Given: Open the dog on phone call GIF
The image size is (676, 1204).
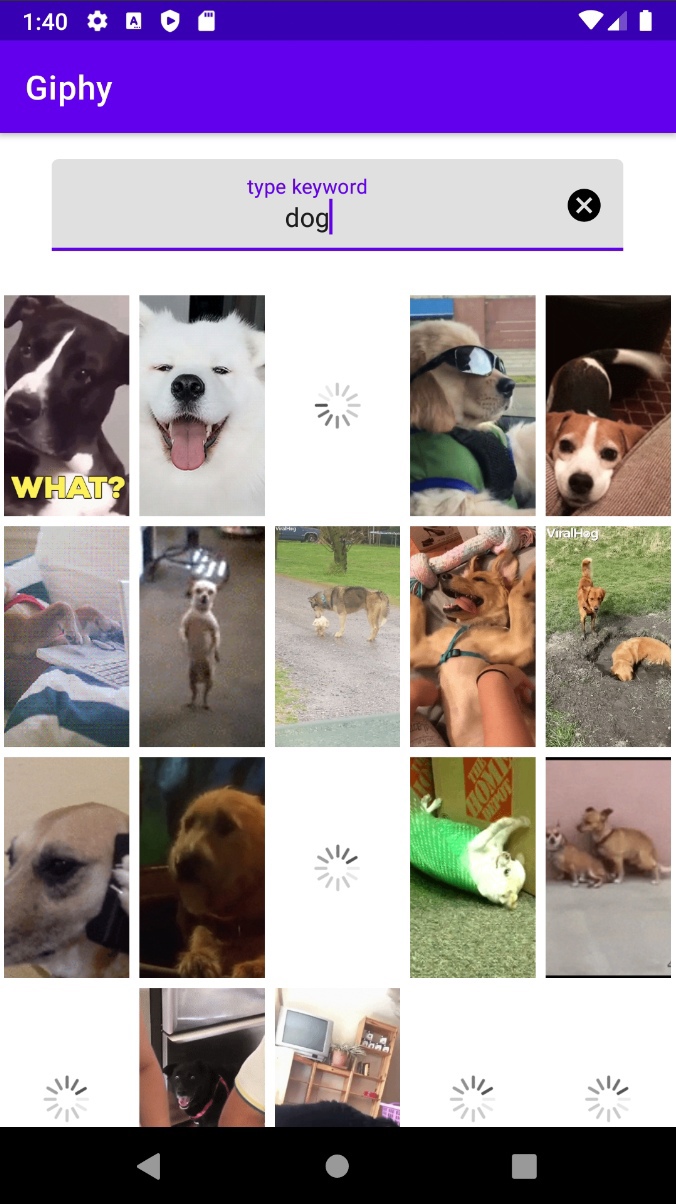Looking at the screenshot, I should pyautogui.click(x=67, y=867).
